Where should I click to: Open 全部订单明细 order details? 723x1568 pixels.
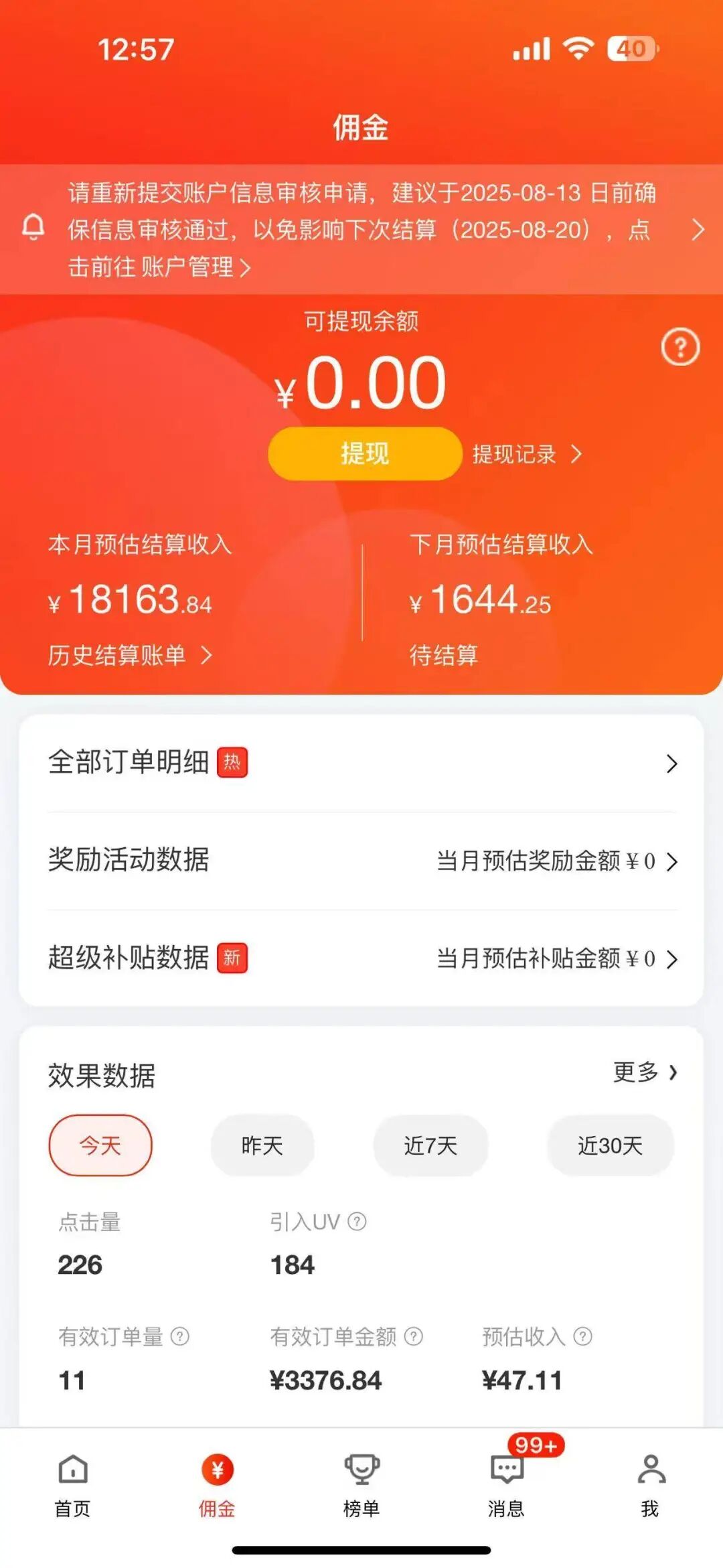361,763
